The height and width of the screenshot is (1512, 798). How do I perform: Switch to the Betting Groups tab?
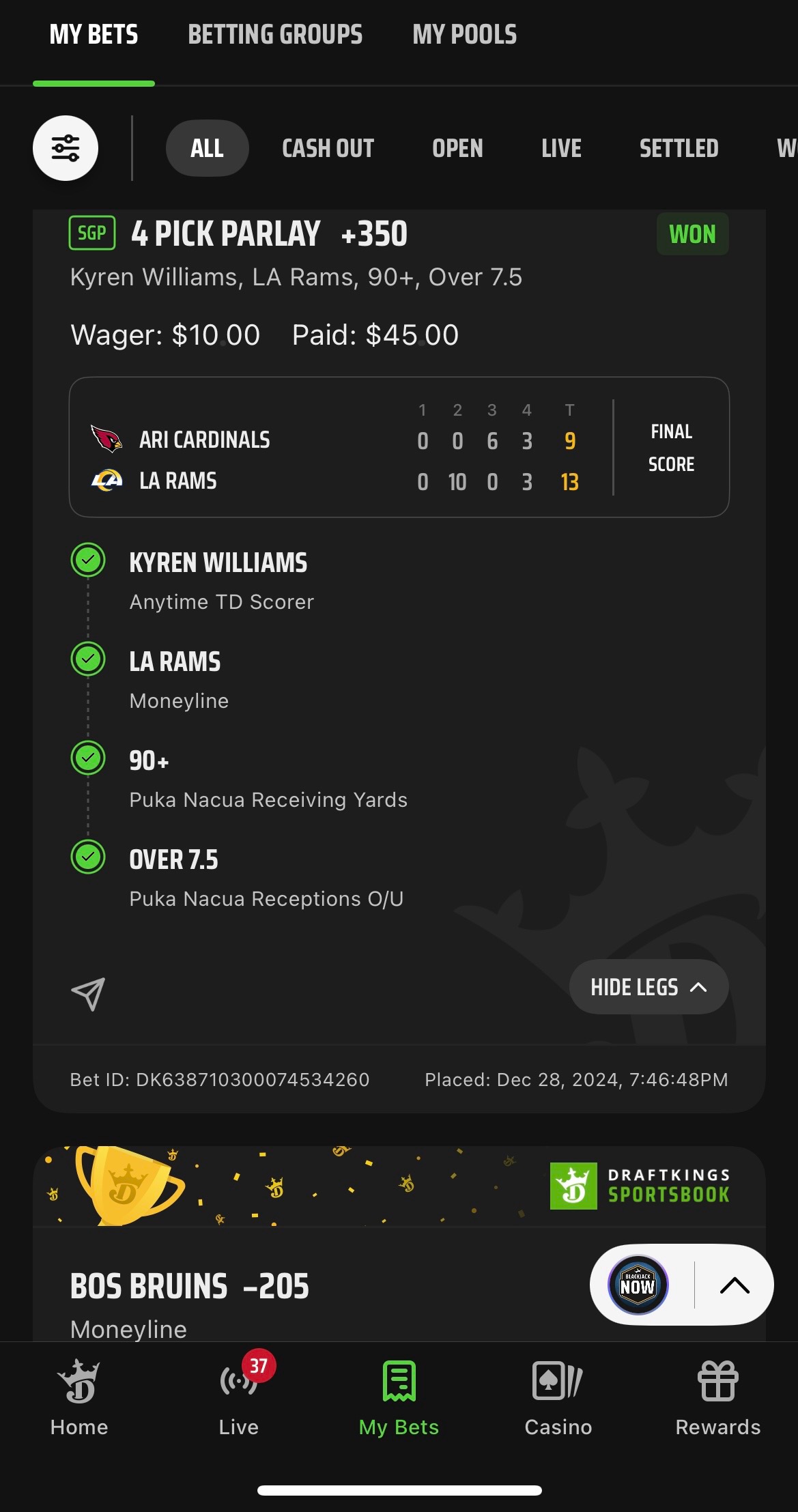click(275, 35)
